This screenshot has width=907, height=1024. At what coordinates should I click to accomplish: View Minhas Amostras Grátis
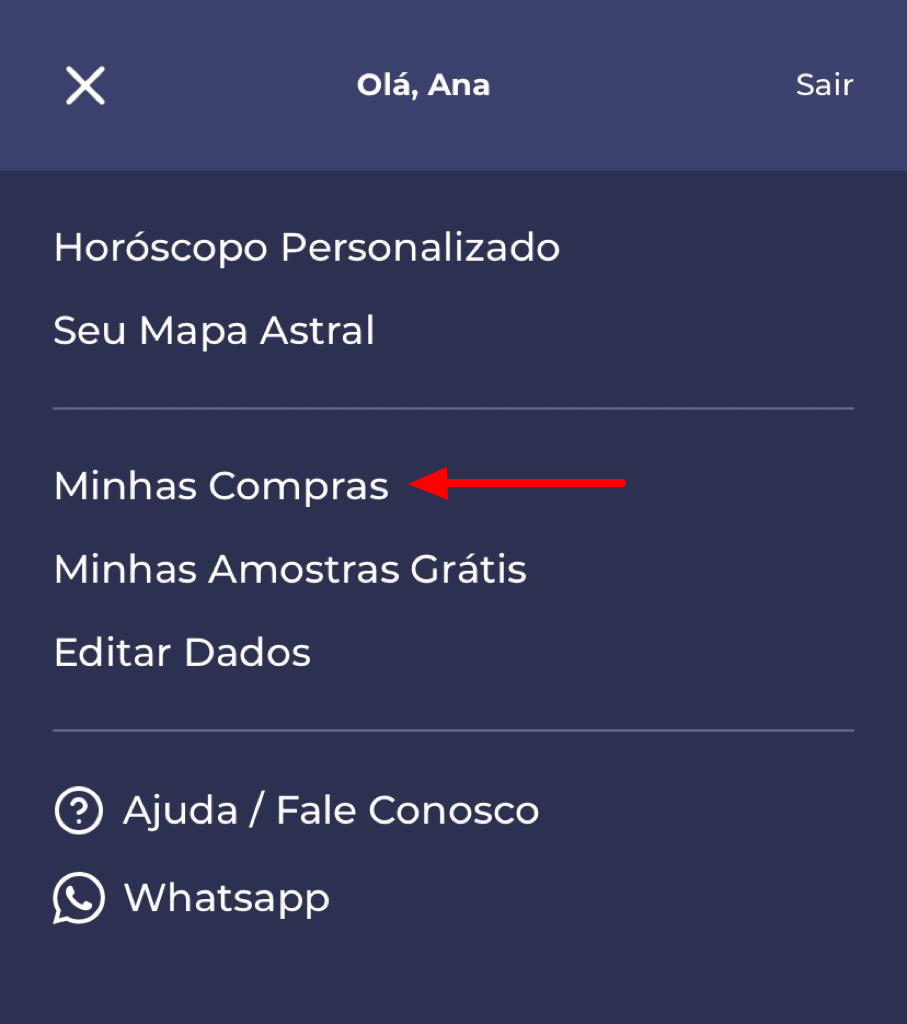coord(290,570)
